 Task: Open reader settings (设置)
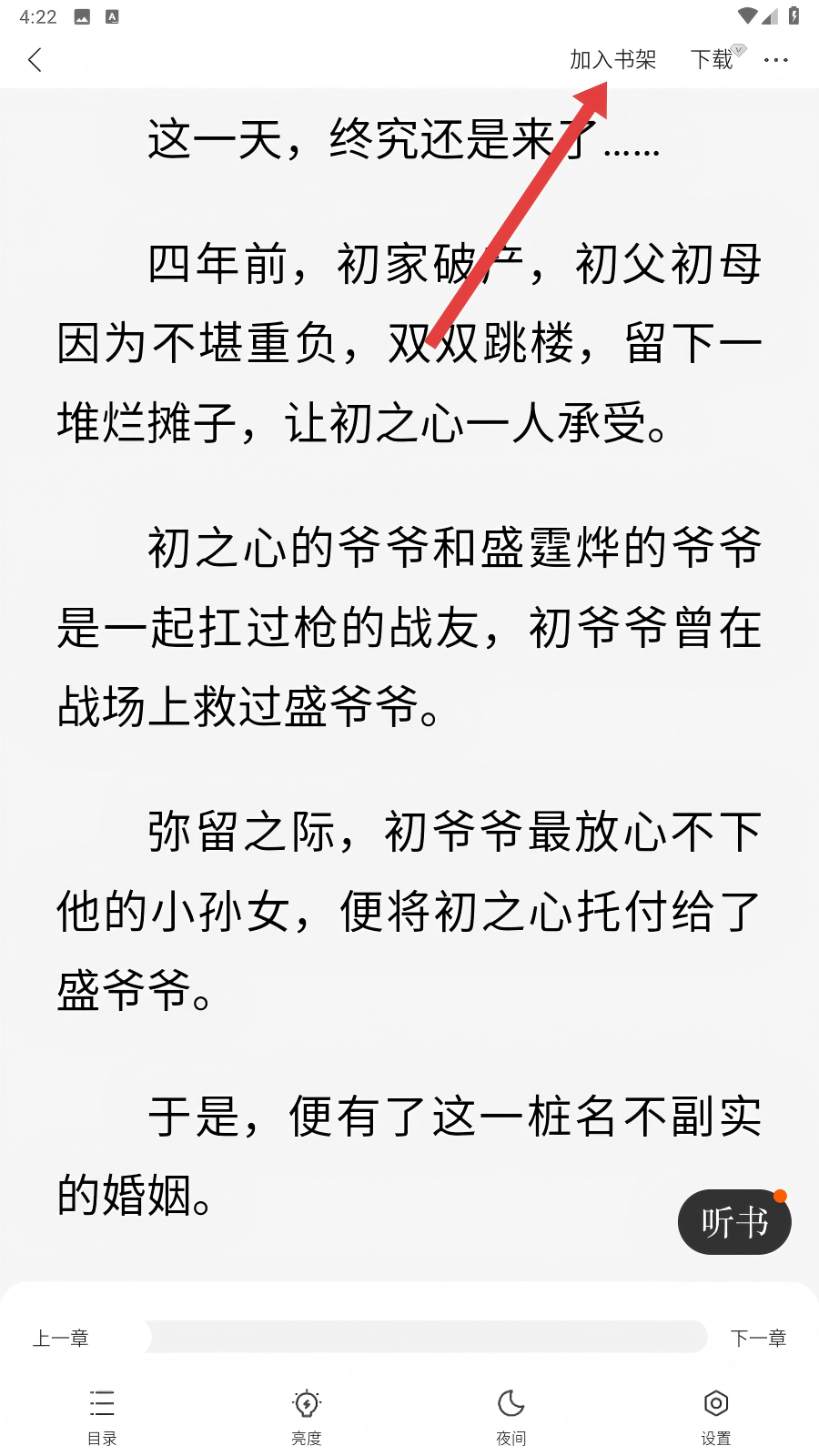click(x=716, y=1416)
